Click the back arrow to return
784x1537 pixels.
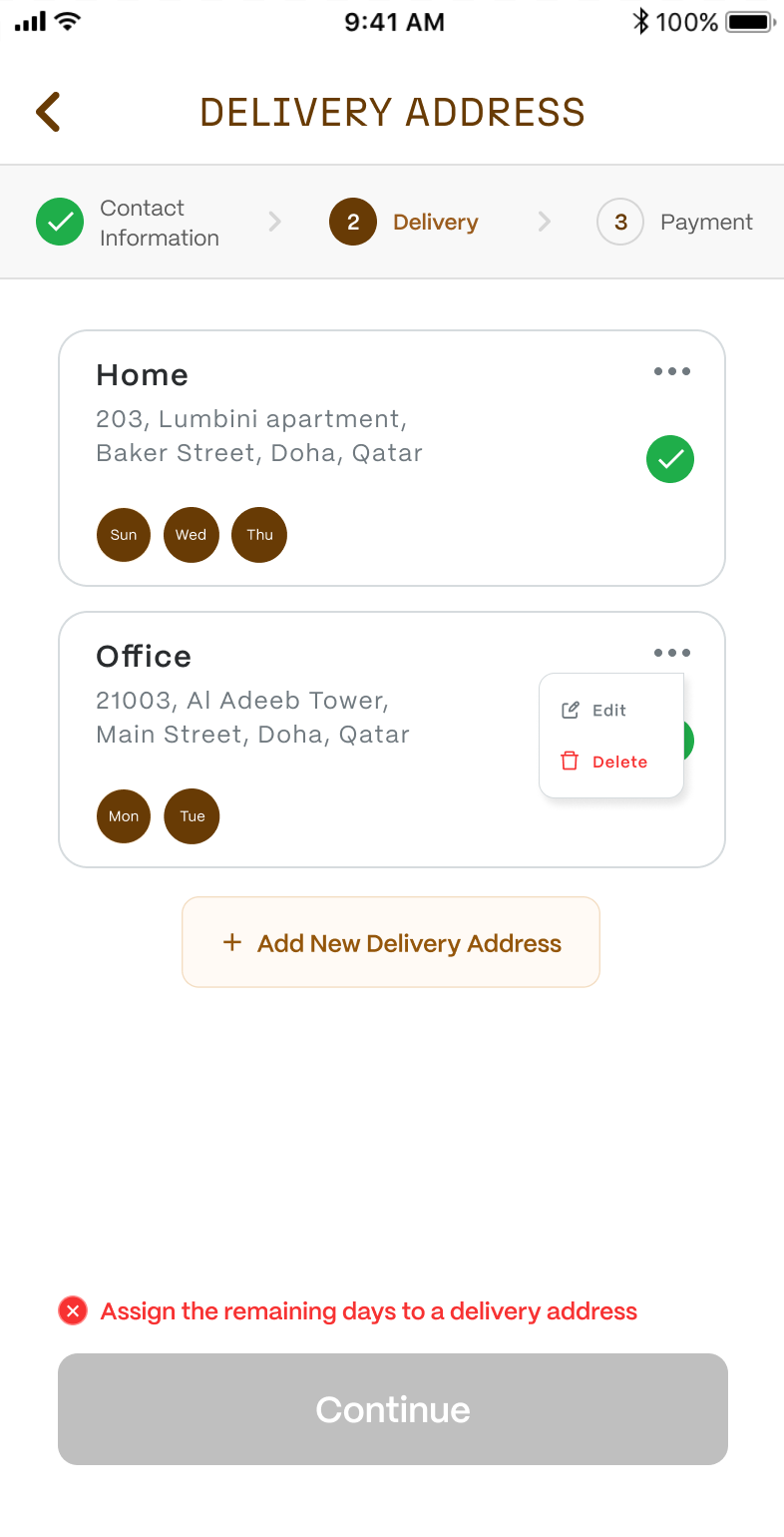(x=47, y=112)
